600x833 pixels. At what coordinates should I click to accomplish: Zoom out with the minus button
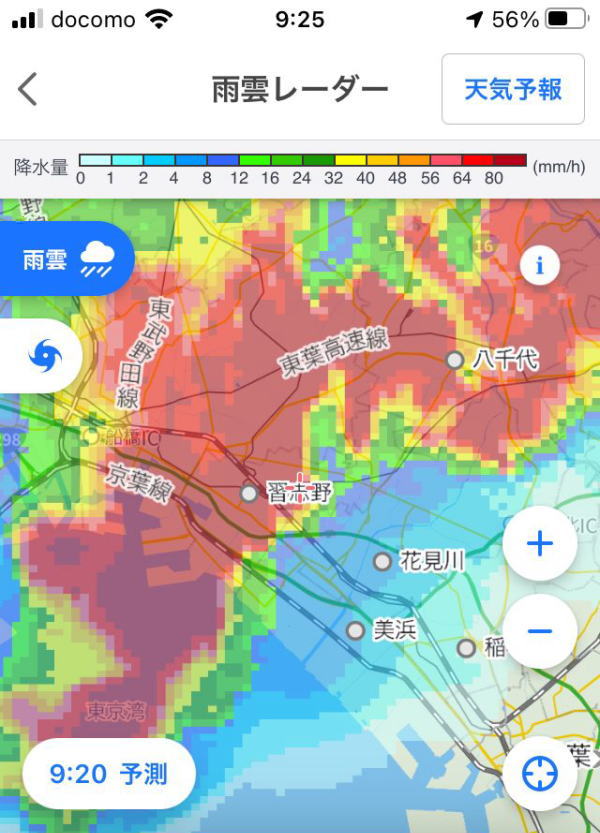(x=539, y=631)
